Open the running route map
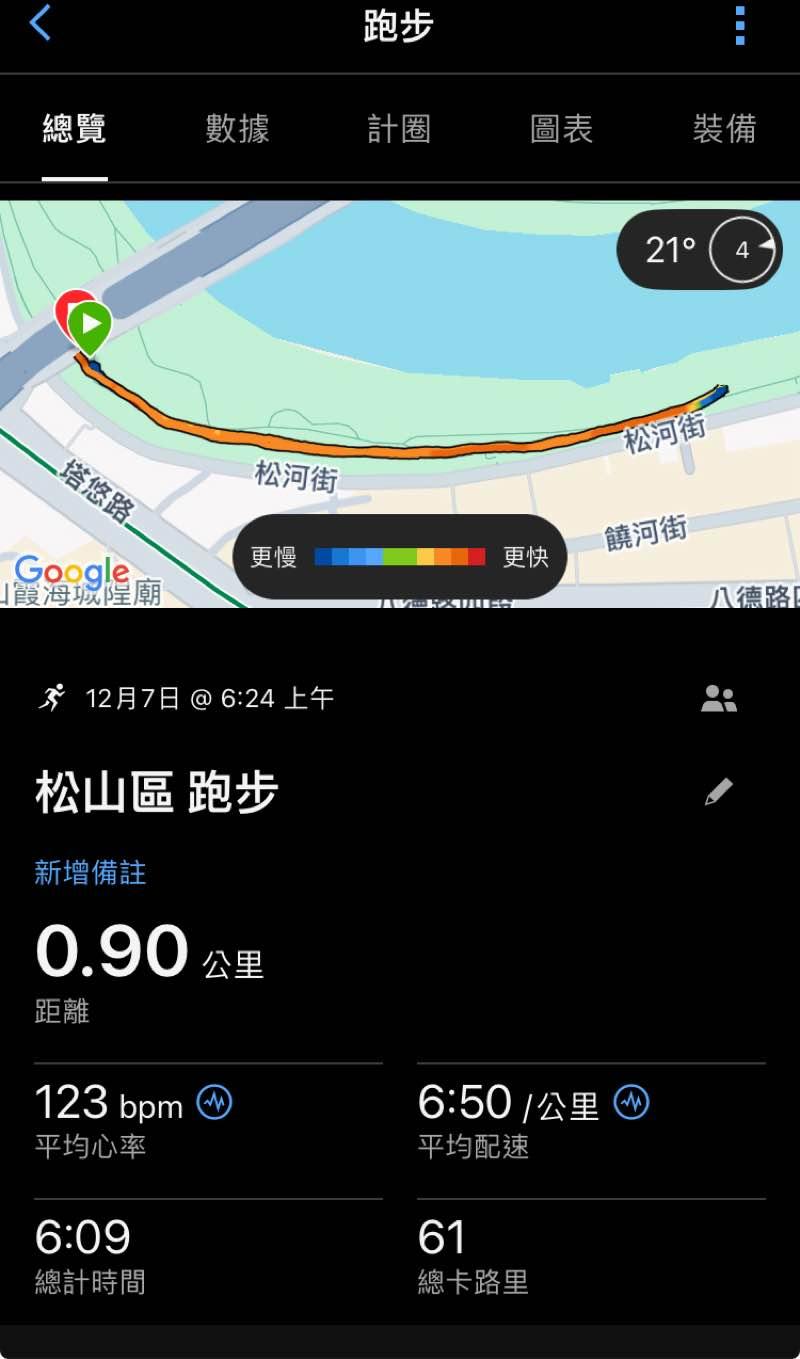Image resolution: width=800 pixels, height=1359 pixels. click(x=400, y=420)
